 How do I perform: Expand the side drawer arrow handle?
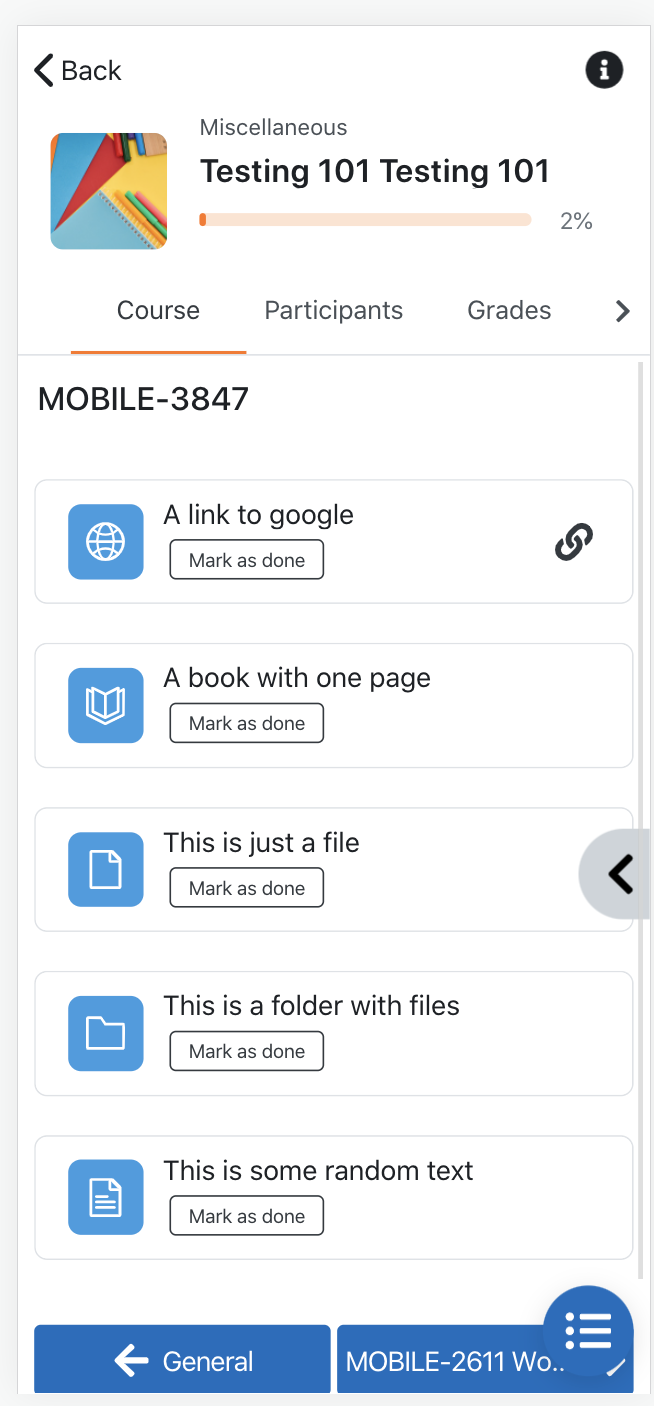pyautogui.click(x=616, y=874)
